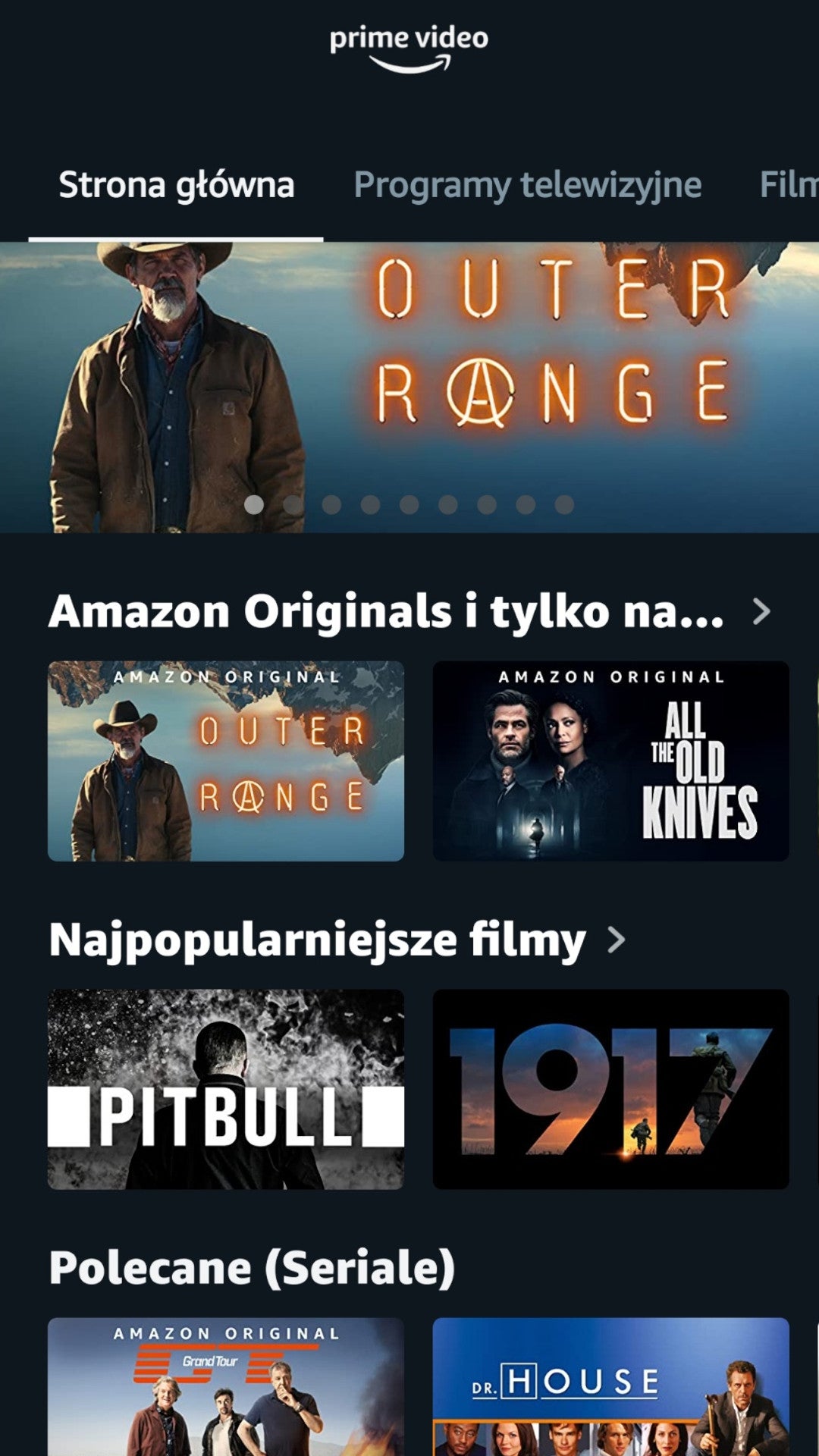Open the Dr. House series card
819x1456 pixels.
click(x=610, y=1388)
